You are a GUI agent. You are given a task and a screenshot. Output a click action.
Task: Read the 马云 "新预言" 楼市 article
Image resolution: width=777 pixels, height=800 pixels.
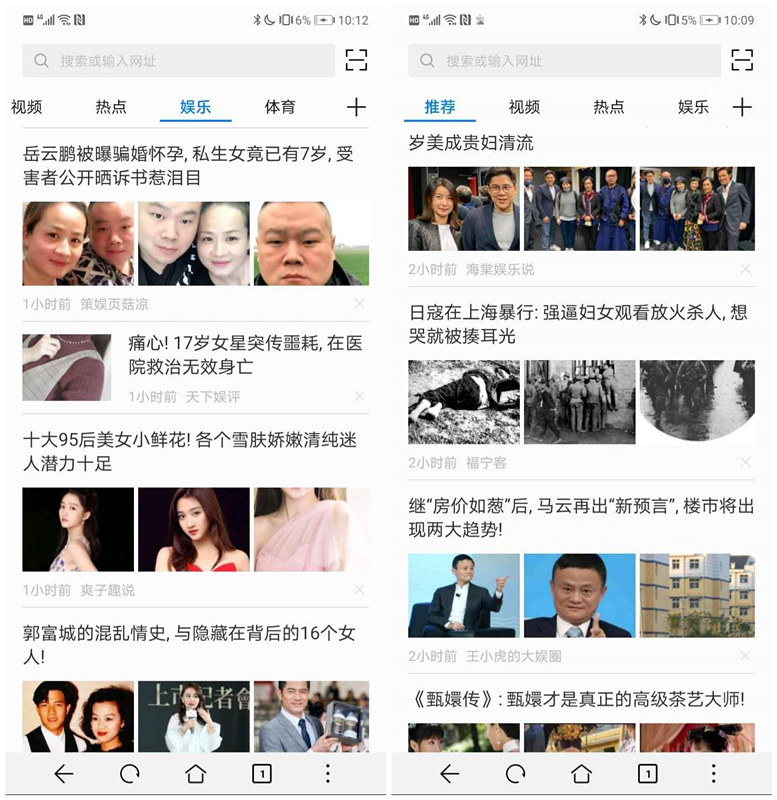tap(578, 518)
